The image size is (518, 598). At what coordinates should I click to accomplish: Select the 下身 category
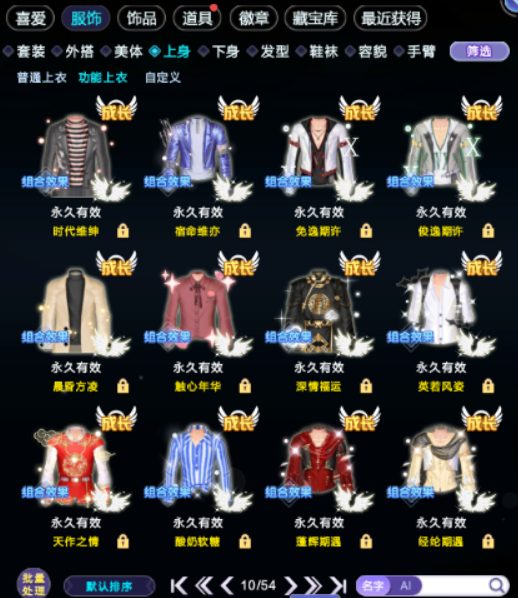click(220, 51)
